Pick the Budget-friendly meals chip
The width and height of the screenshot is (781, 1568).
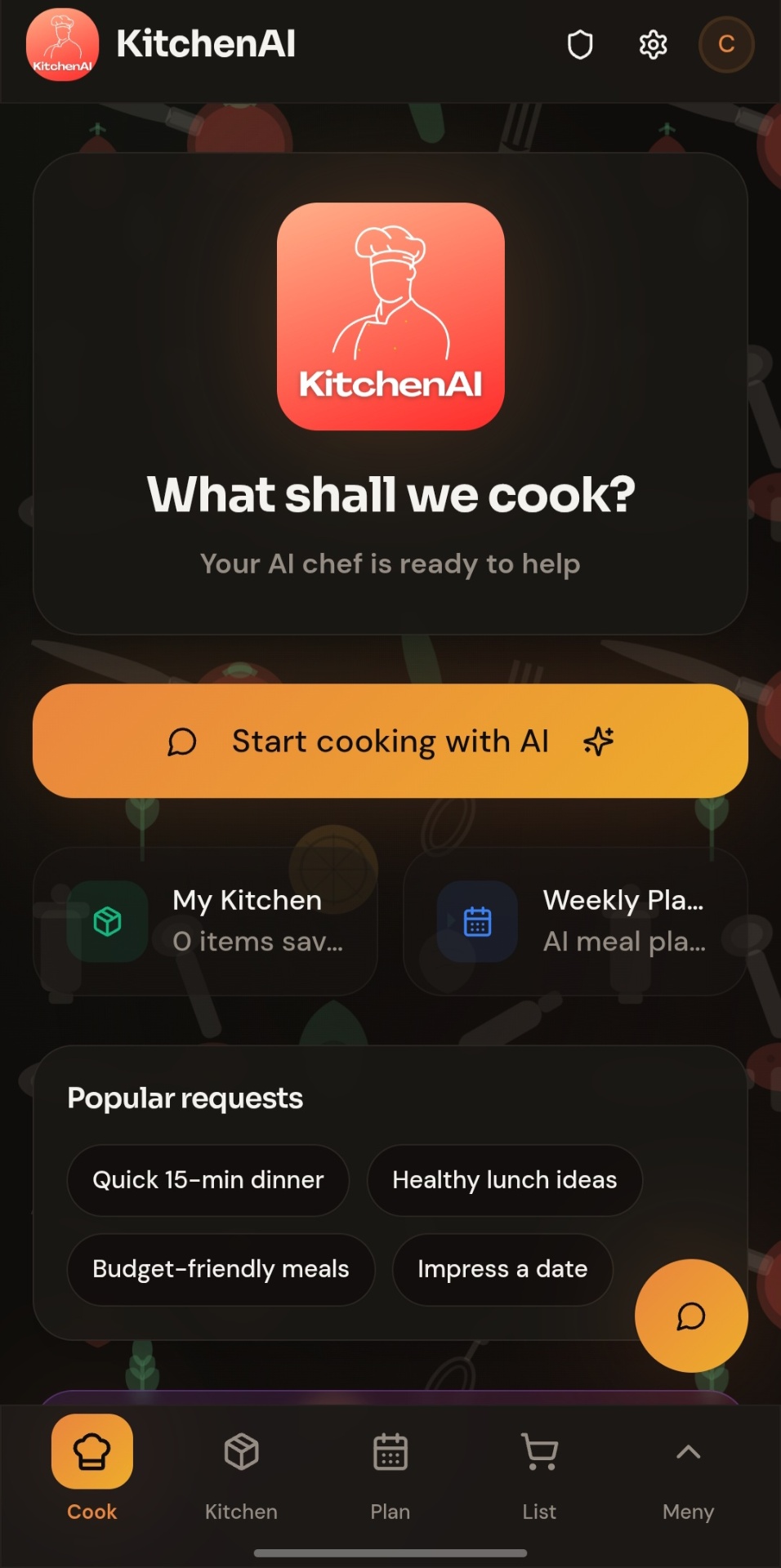(221, 1269)
